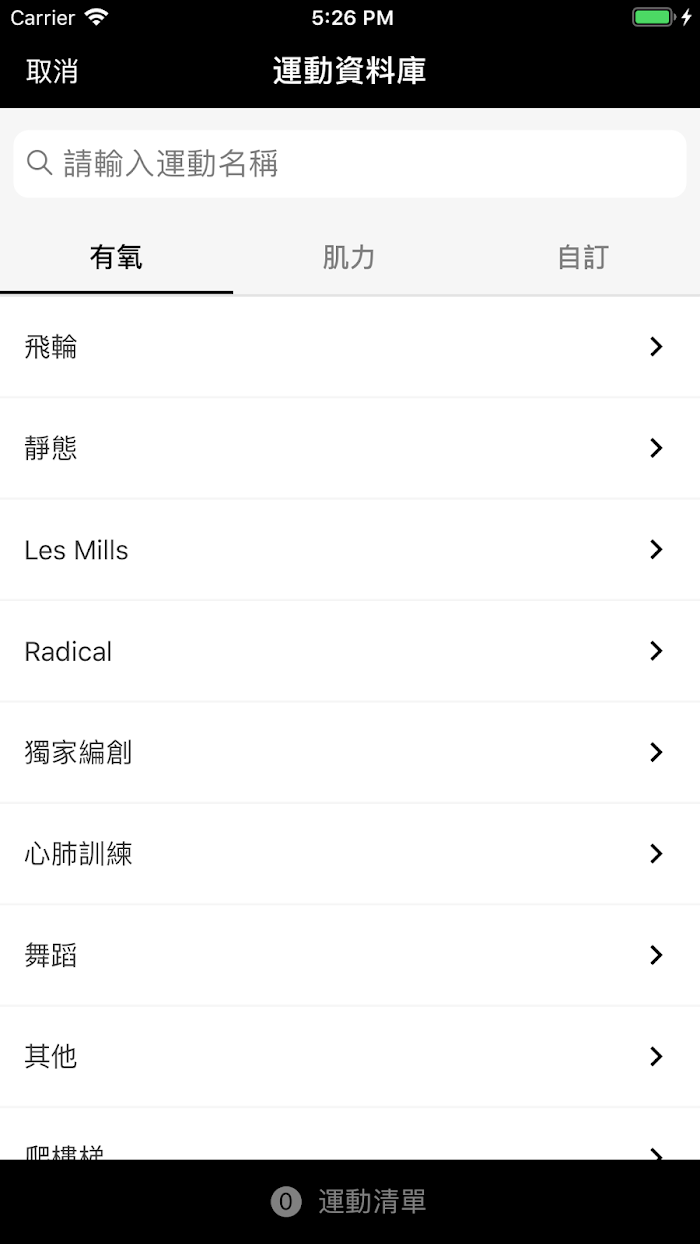Switch to the 自訂 tab

[583, 258]
